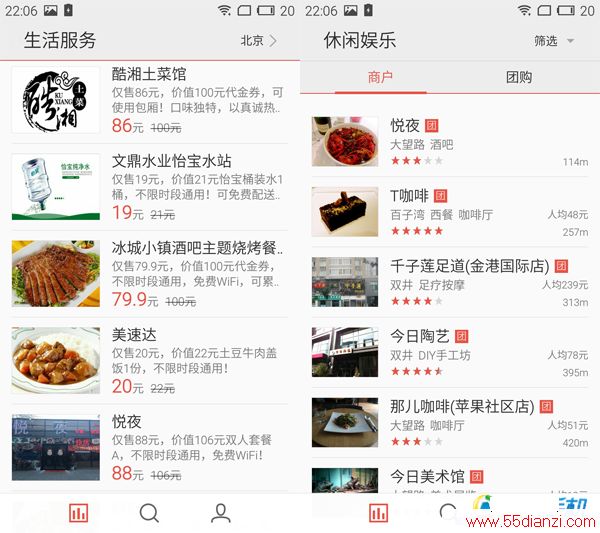600x533 pixels.
Task: Open 那儿咖啡(苹果社区店)
Action: coord(450,421)
